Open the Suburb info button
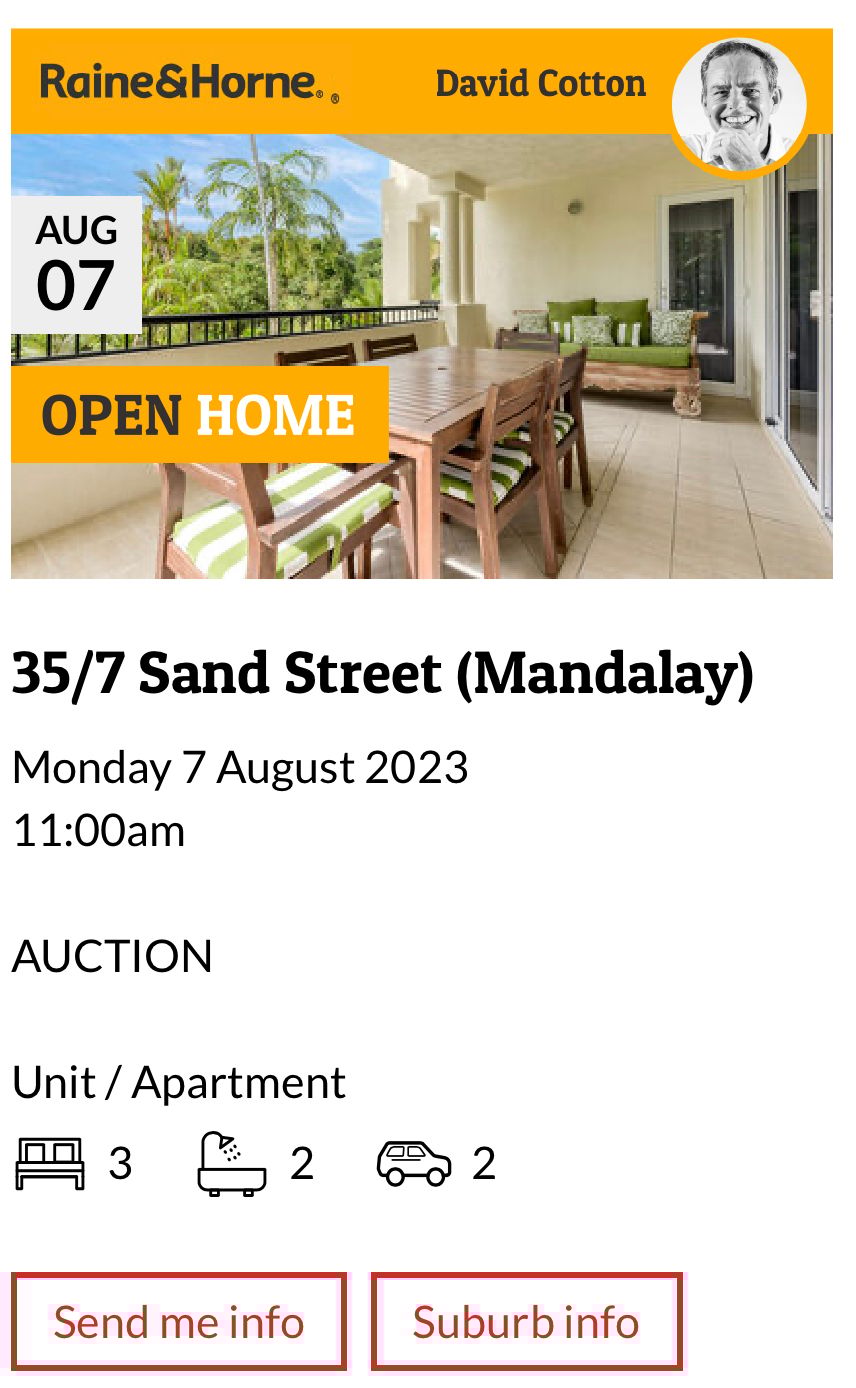 tap(527, 1321)
